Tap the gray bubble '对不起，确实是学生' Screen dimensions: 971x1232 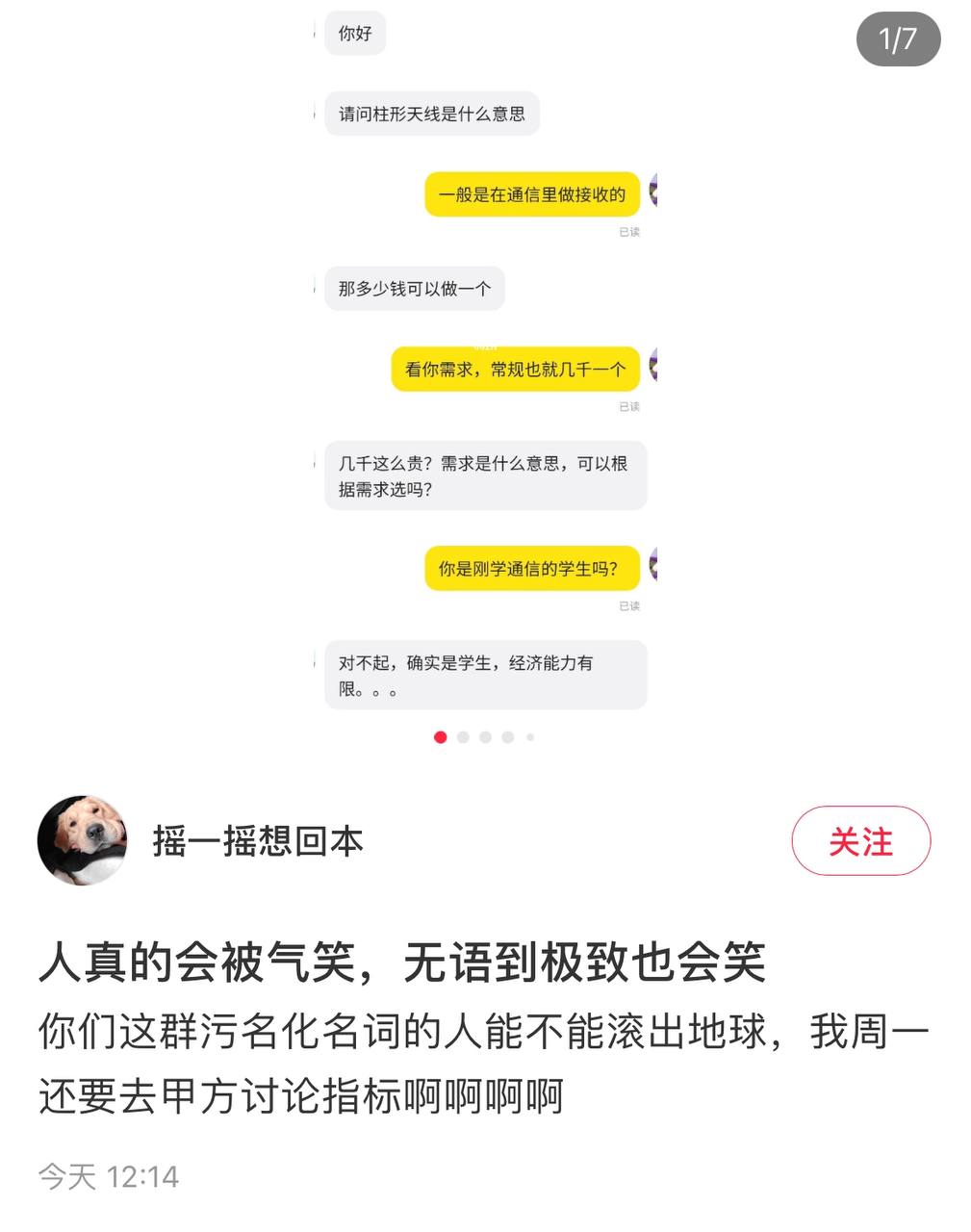point(485,674)
